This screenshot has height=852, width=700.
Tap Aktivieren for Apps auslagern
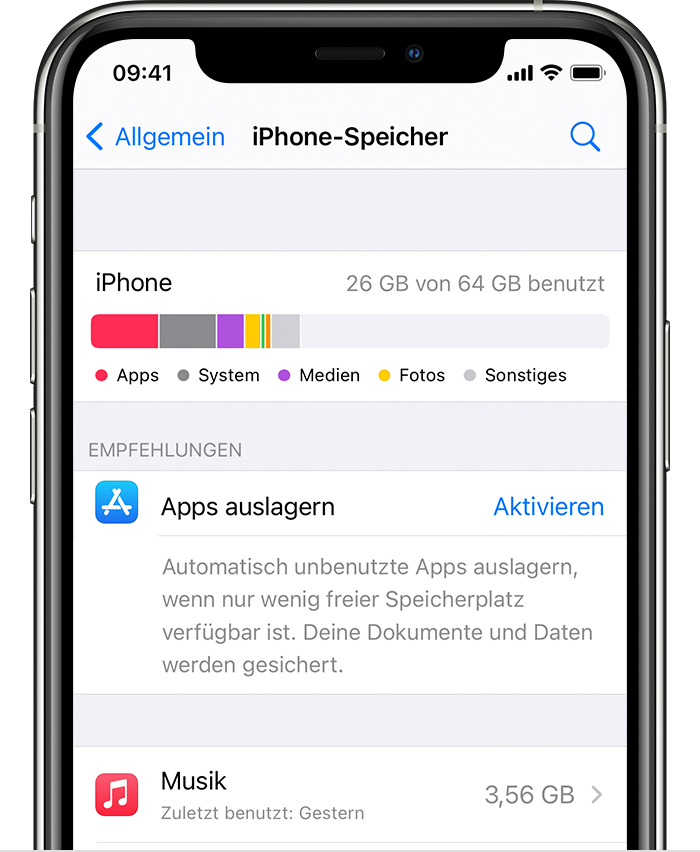[x=548, y=507]
